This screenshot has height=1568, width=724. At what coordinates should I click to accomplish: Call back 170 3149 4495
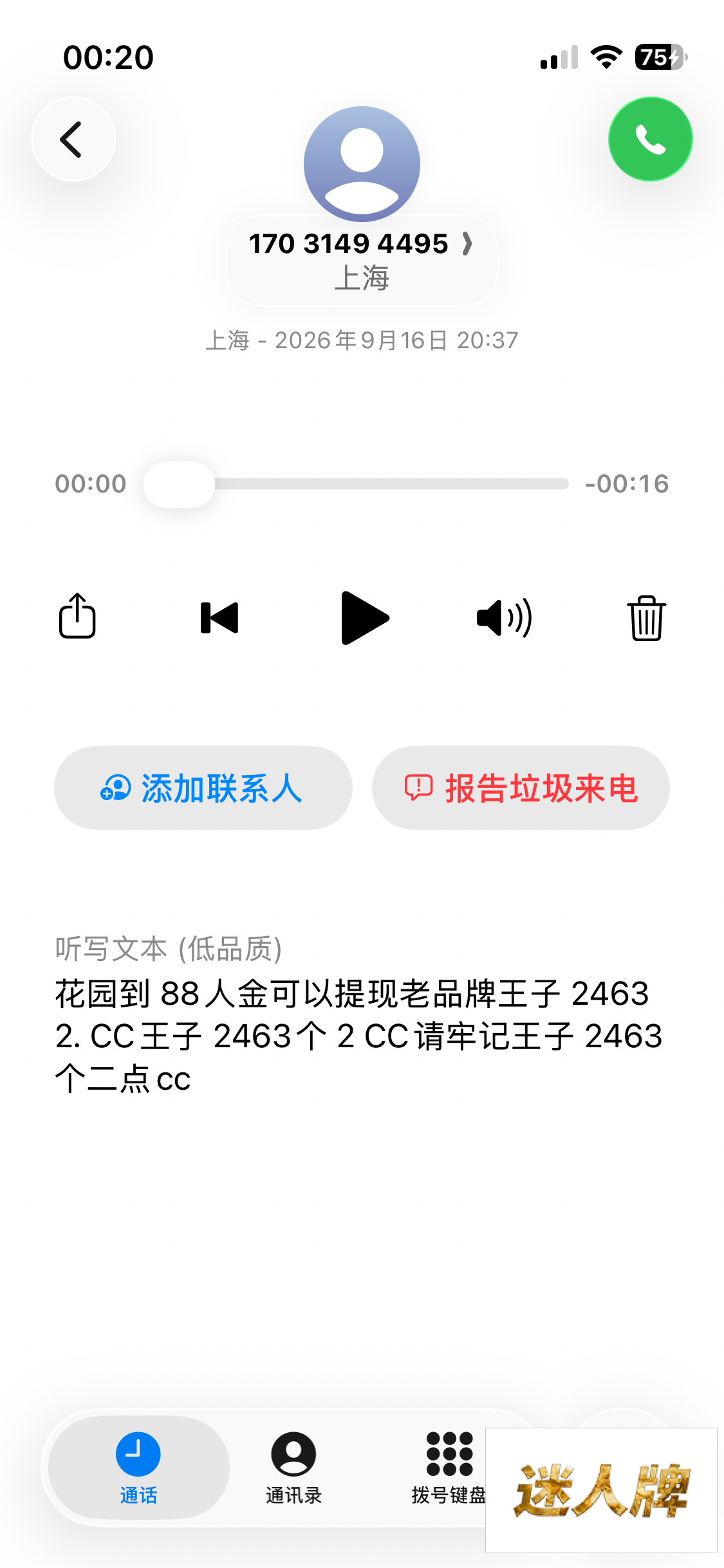coord(650,139)
